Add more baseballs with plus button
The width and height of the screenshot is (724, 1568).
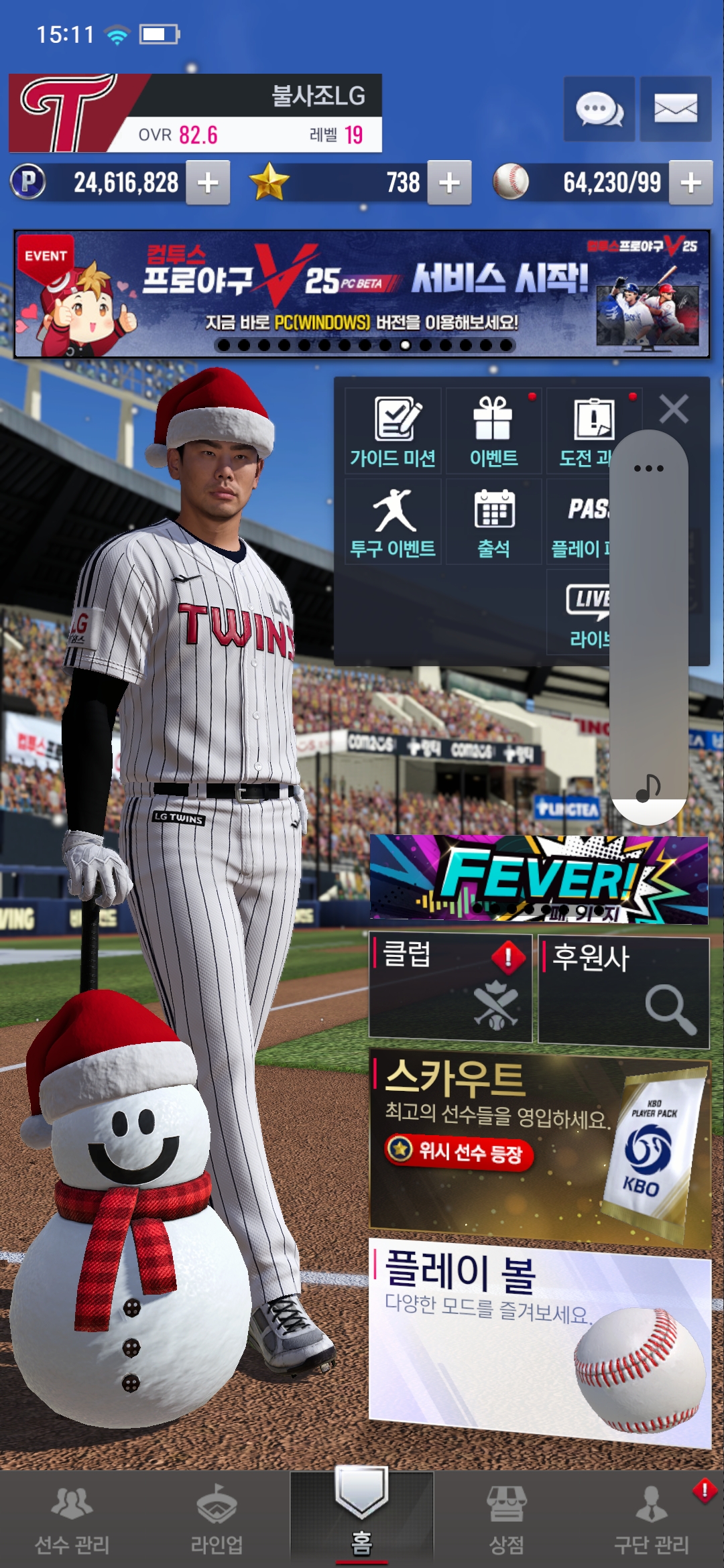(690, 182)
